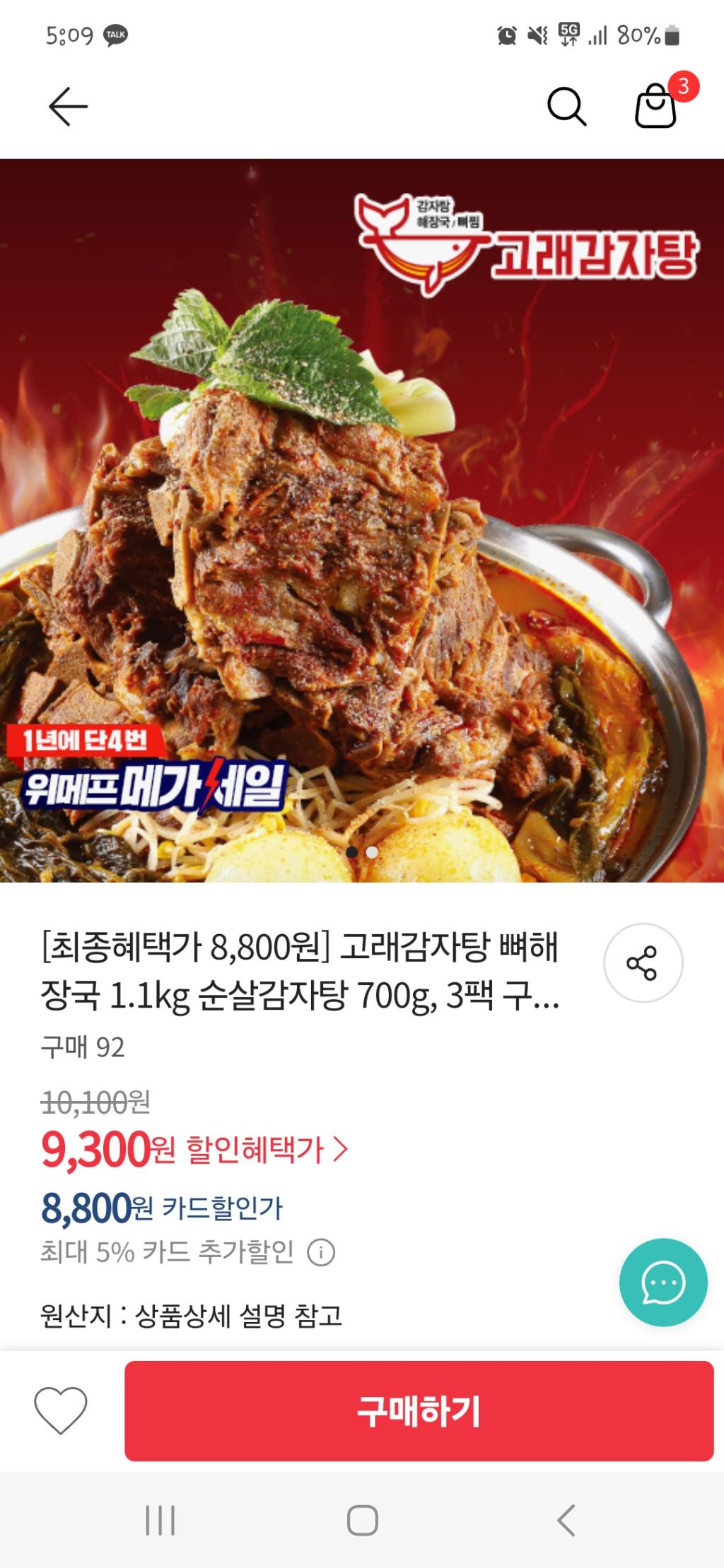Tap 구매하기 to purchase
The width and height of the screenshot is (724, 1568).
419,1410
